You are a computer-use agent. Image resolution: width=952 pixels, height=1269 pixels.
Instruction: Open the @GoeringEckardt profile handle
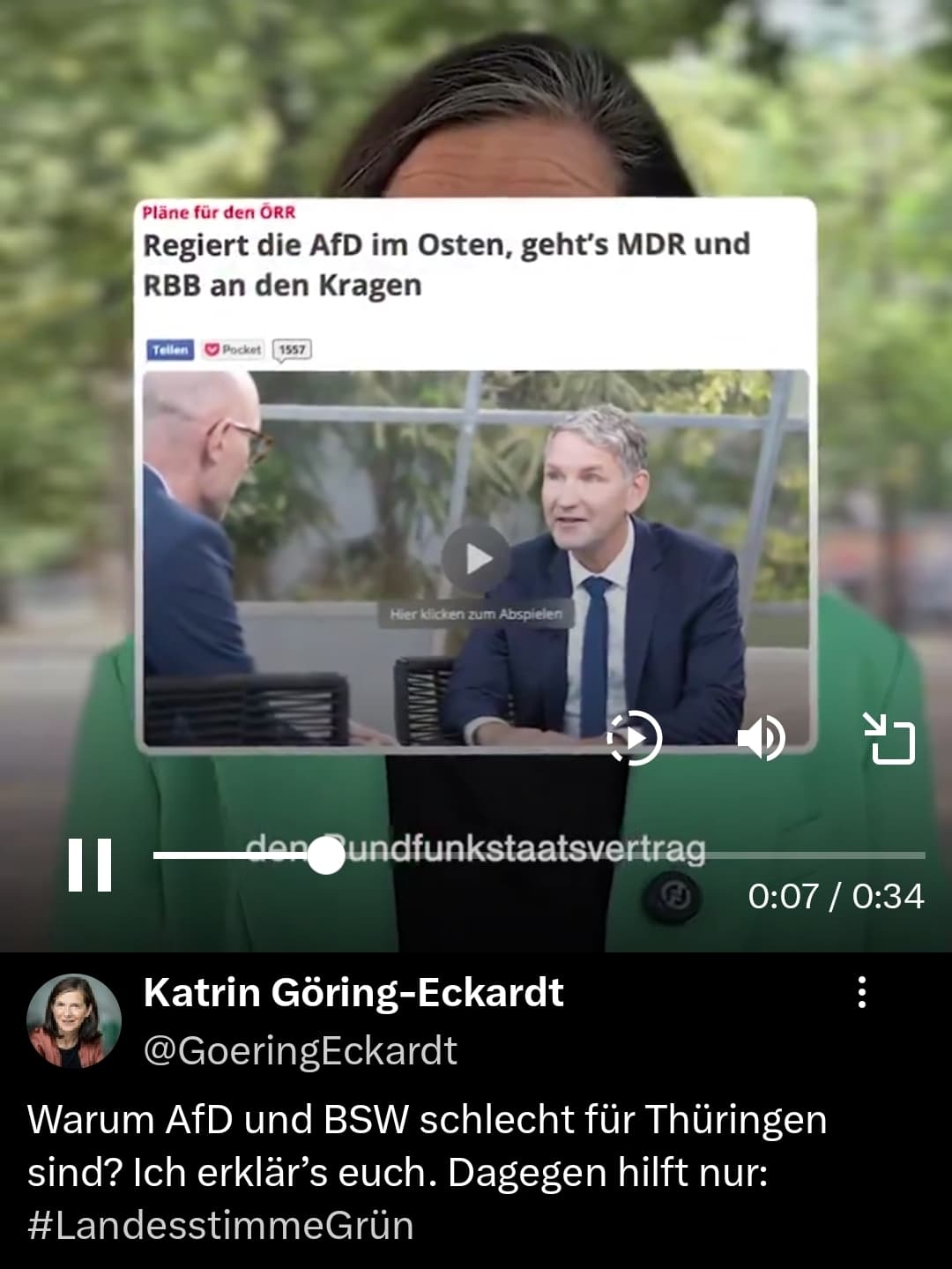[300, 1050]
